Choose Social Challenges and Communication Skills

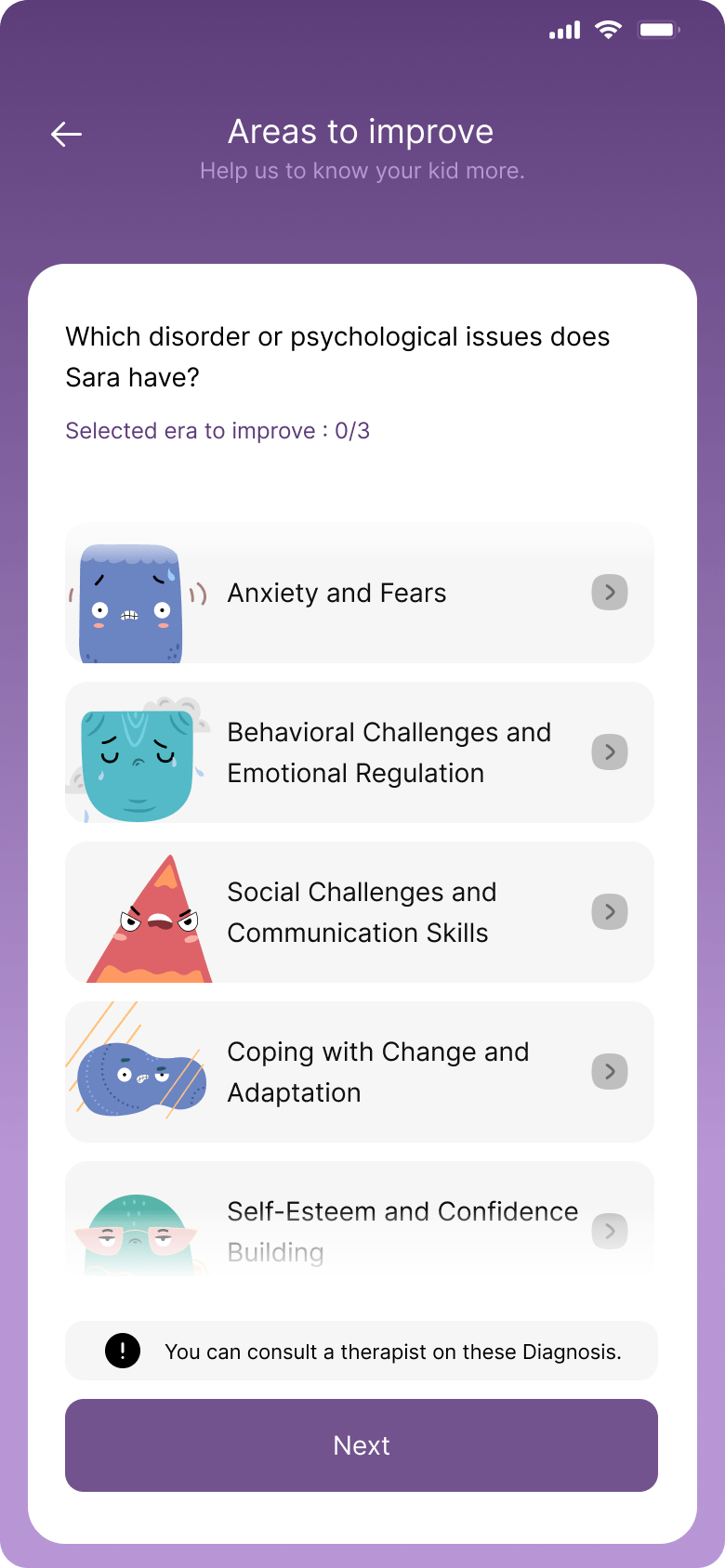[x=360, y=912]
